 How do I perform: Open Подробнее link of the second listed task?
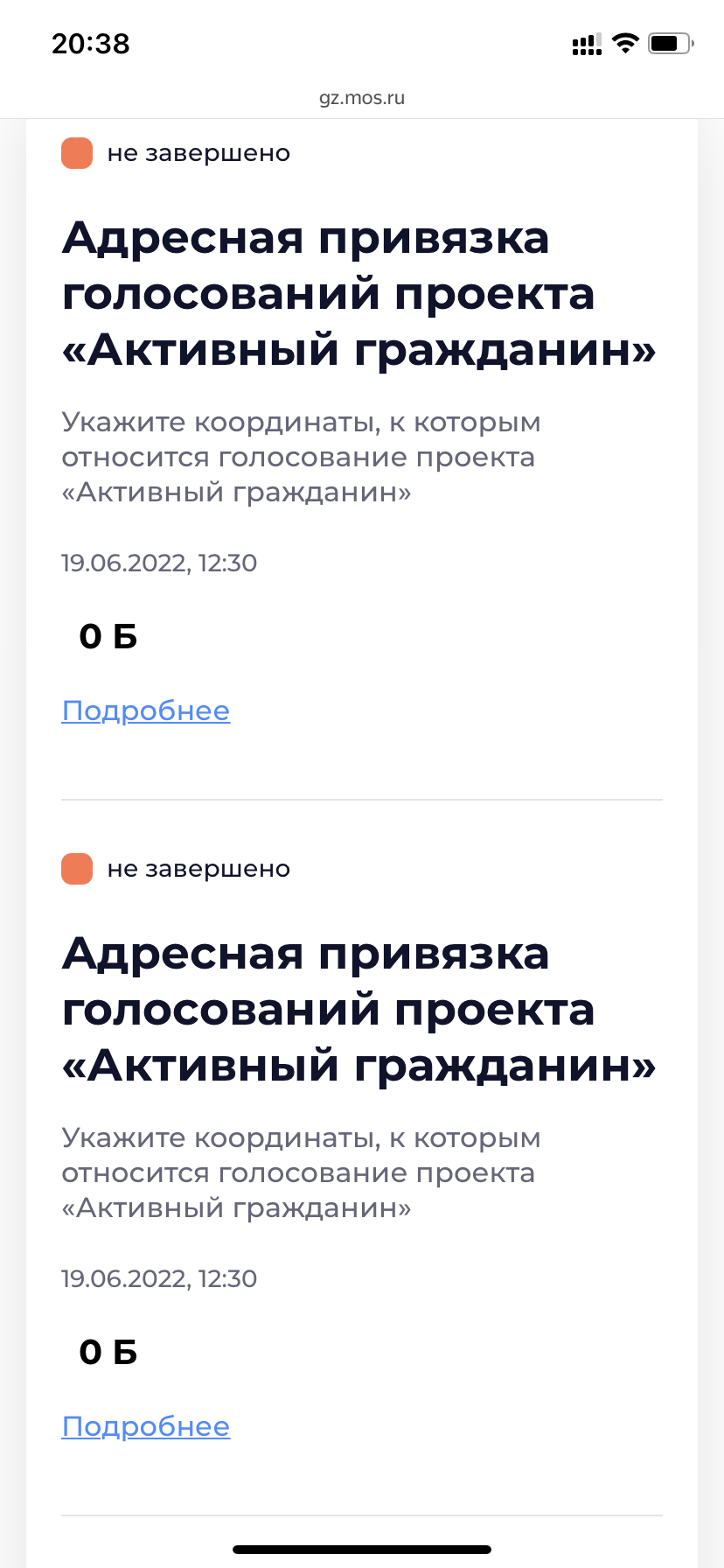click(146, 1427)
